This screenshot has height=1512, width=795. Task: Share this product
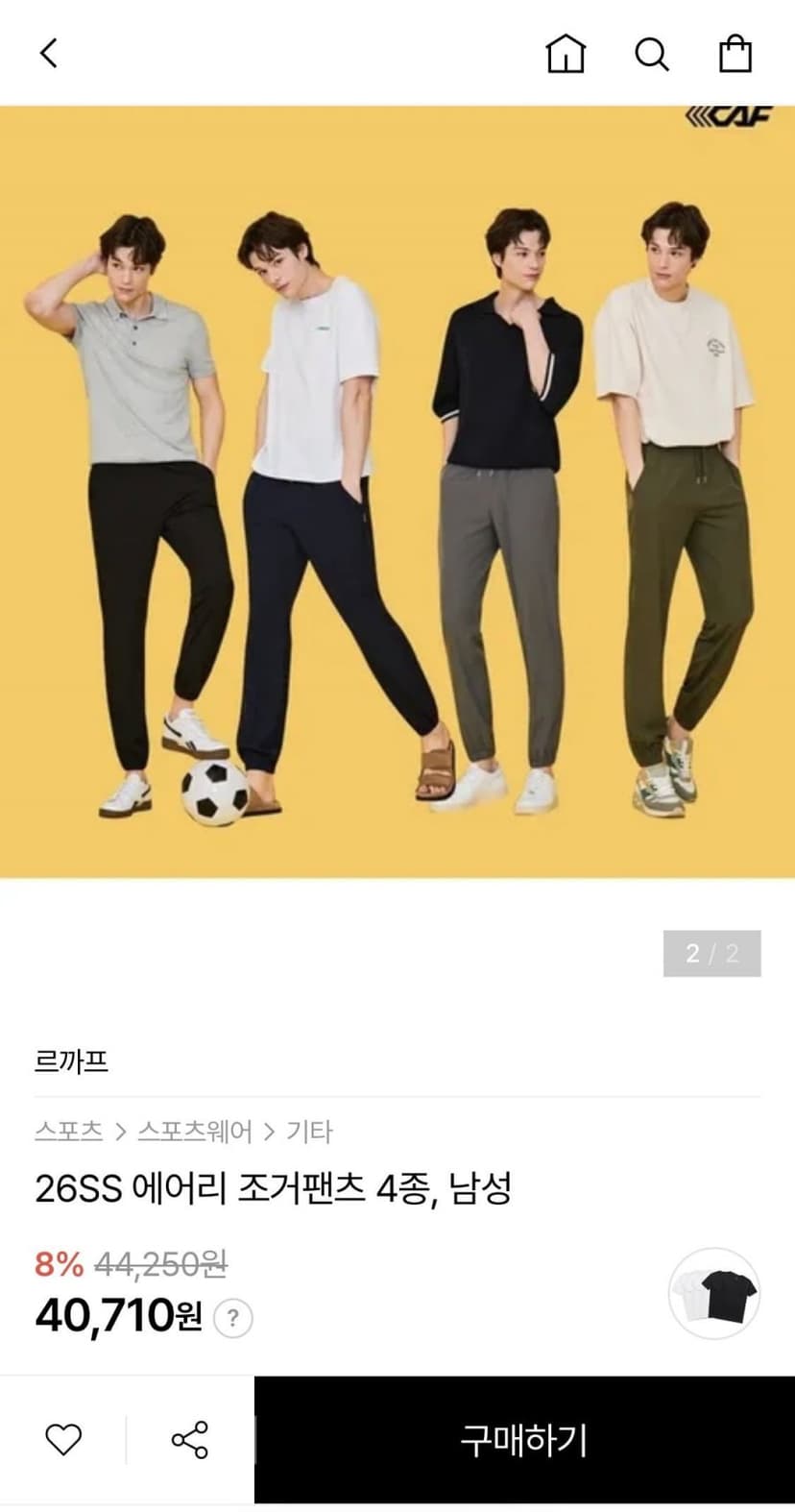[189, 1439]
